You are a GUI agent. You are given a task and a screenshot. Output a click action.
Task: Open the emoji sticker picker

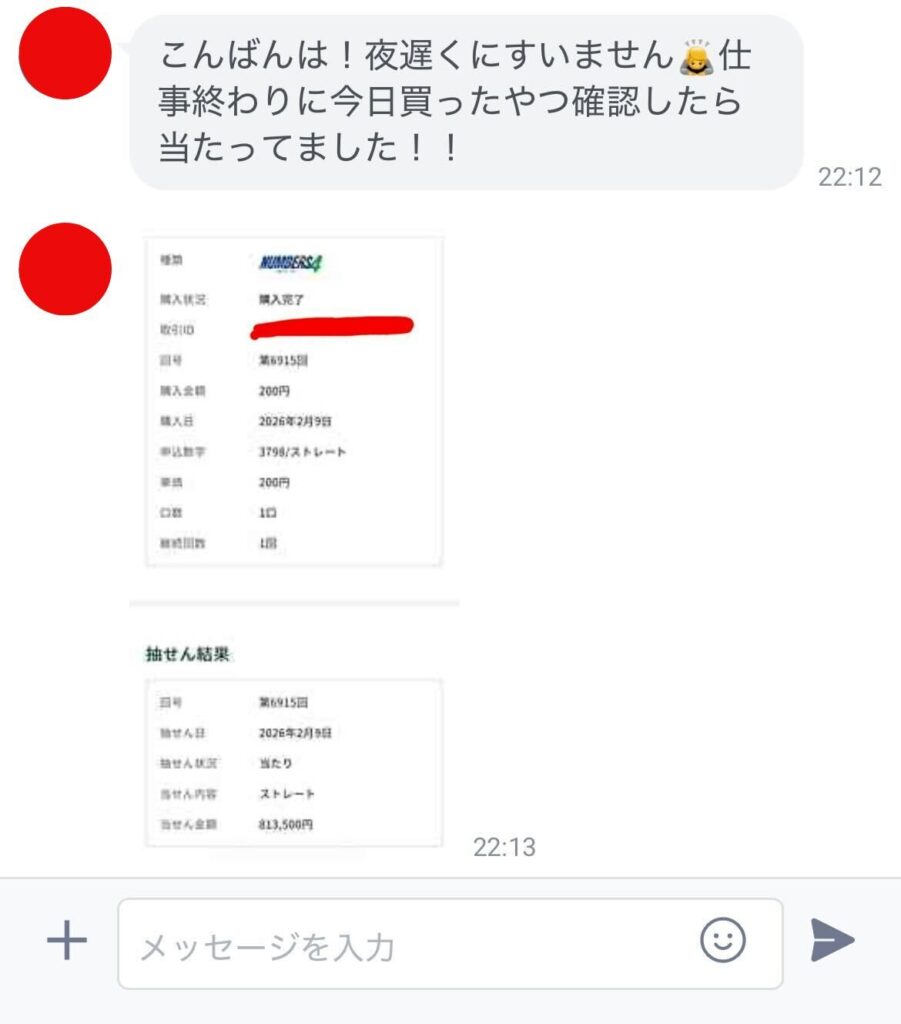(x=722, y=941)
